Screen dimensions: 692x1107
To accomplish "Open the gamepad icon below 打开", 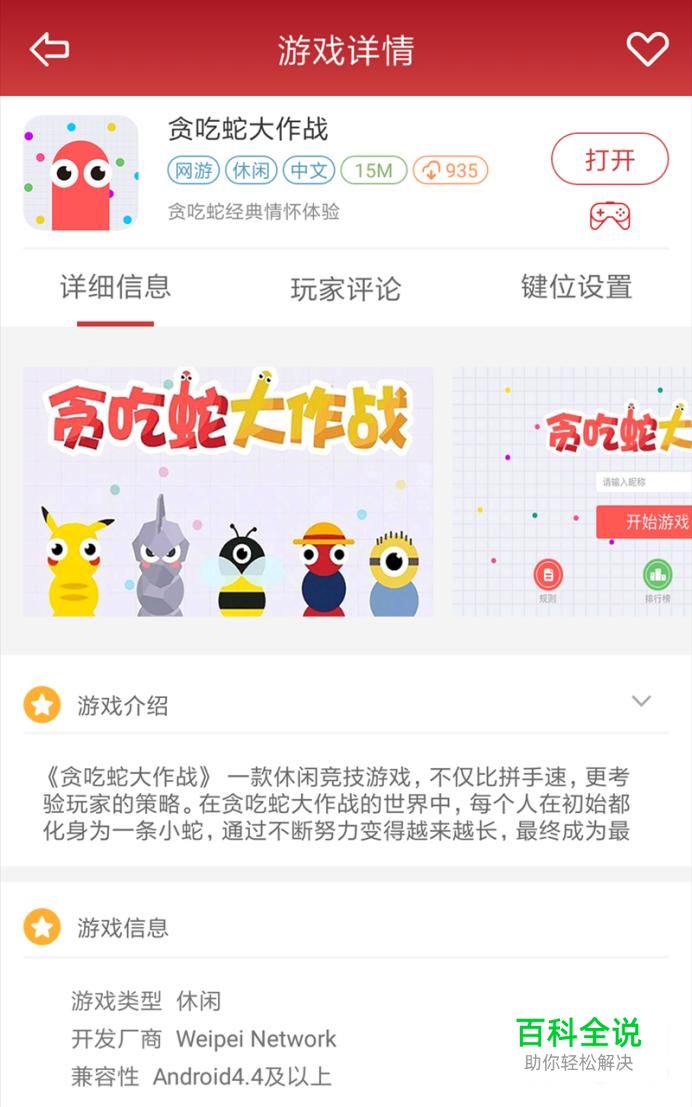I will coord(609,215).
